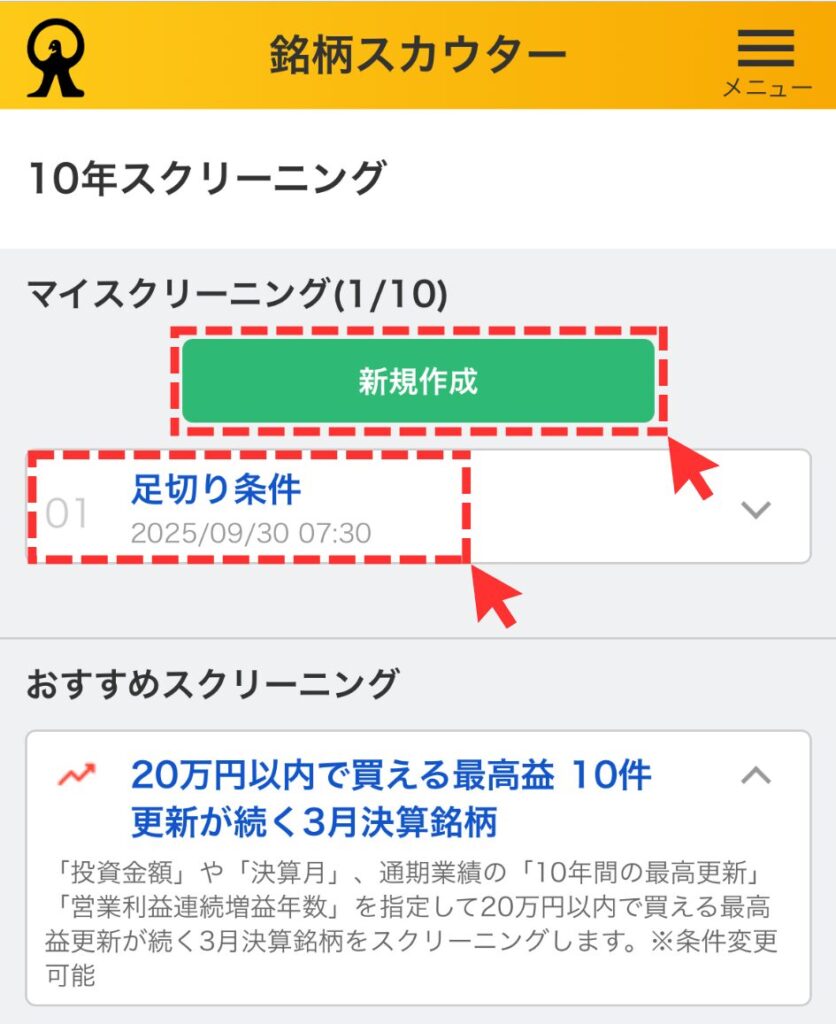The image size is (836, 1024).
Task: Open the メニュー hamburger menu
Action: coord(766,58)
